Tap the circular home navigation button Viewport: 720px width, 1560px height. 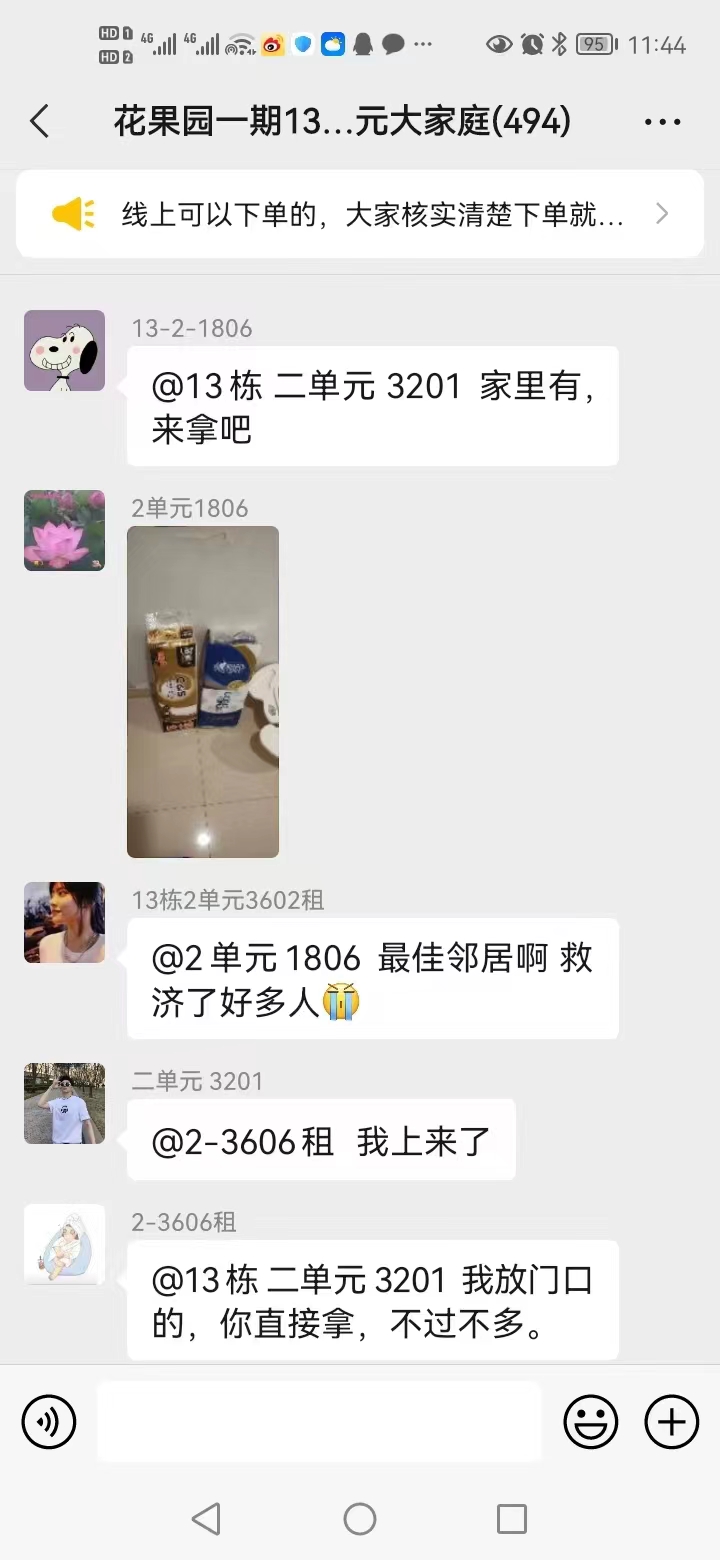point(360,1518)
